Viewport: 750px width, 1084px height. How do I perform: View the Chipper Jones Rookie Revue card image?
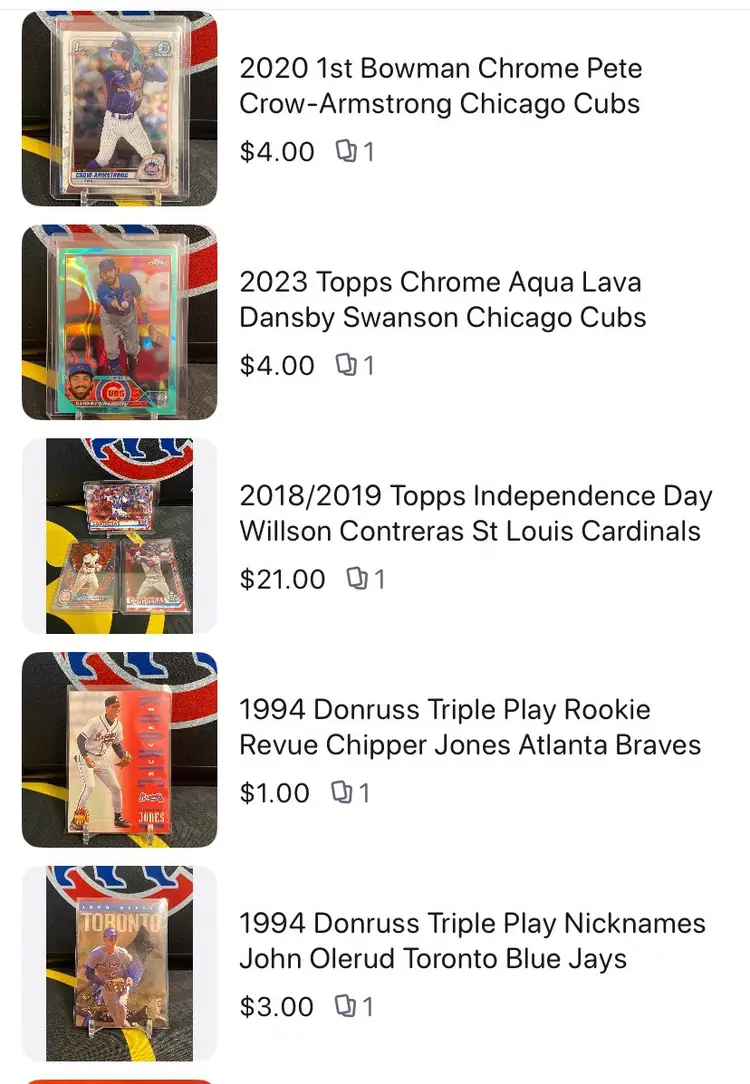pyautogui.click(x=118, y=750)
